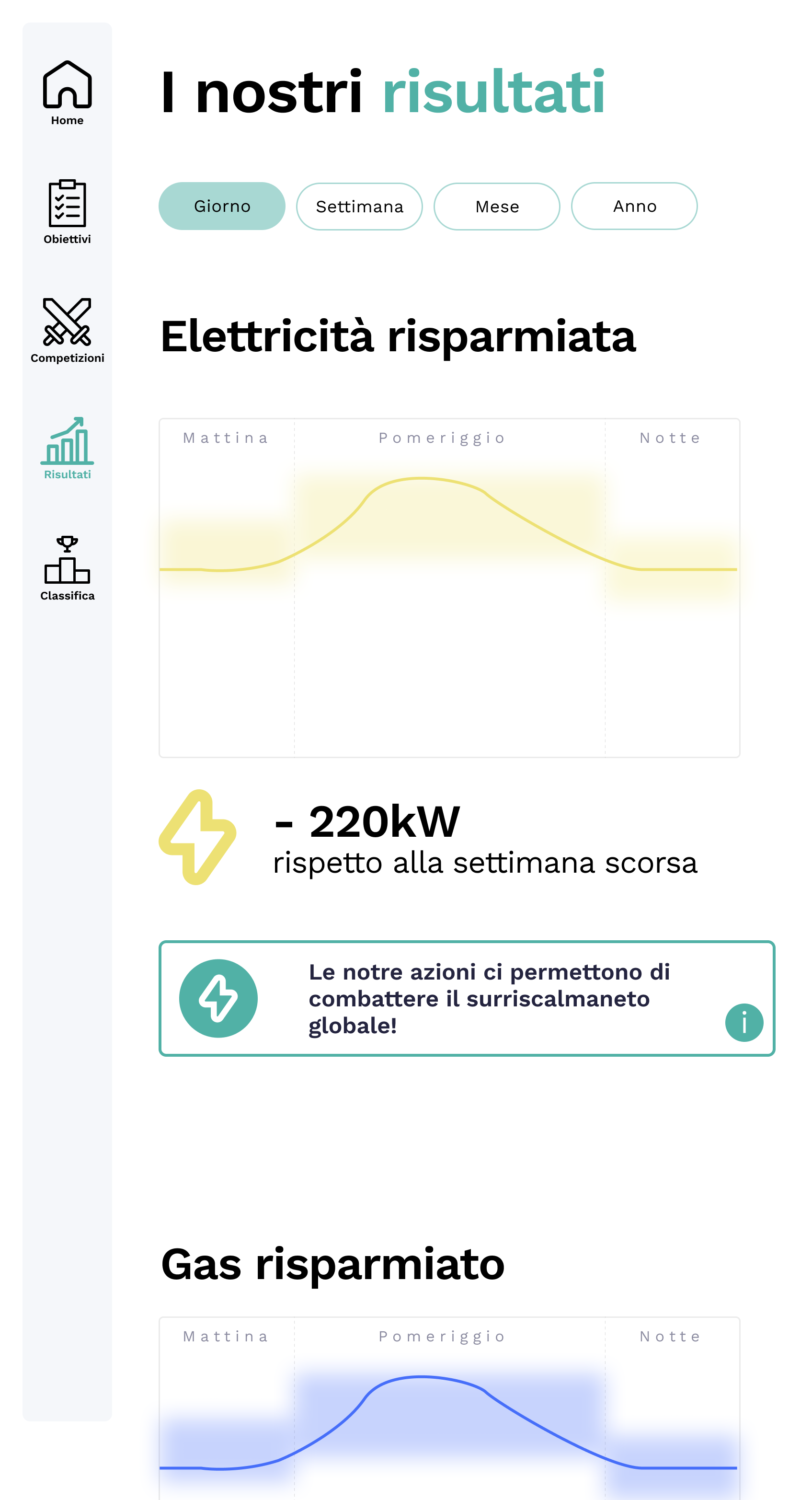This screenshot has width=812, height=1500.
Task: Go to the Home section
Action: click(67, 93)
